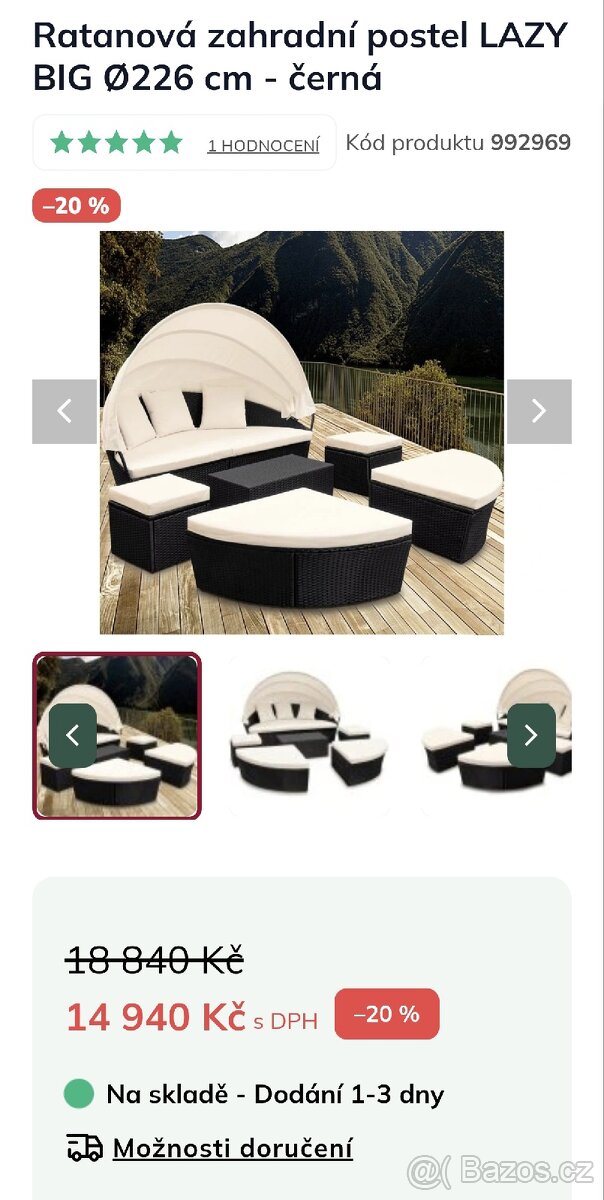Advance thumbnail strip with green arrow
Viewport: 604px width, 1200px height.
tap(531, 736)
